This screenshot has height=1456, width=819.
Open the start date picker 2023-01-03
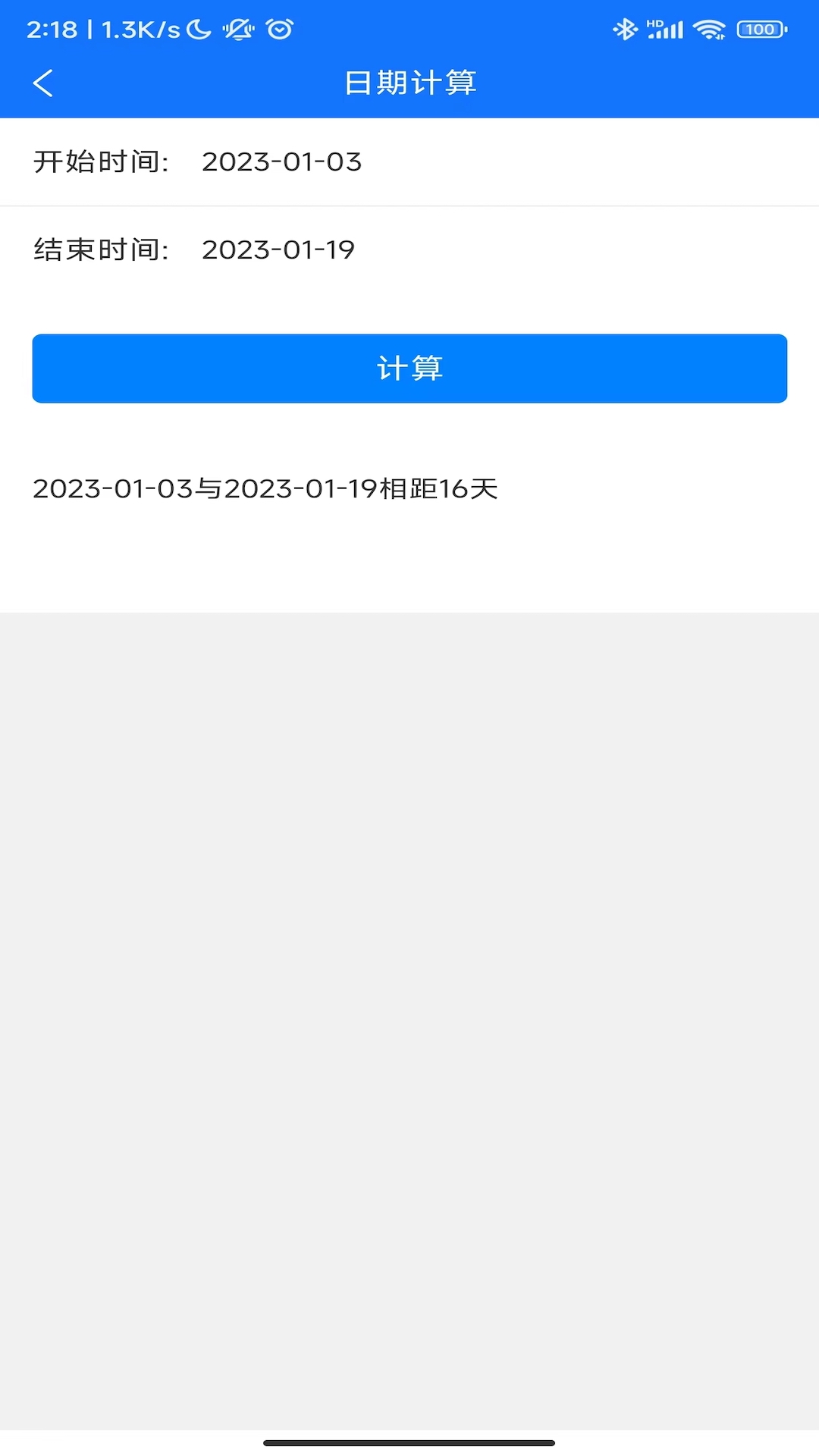pos(281,162)
